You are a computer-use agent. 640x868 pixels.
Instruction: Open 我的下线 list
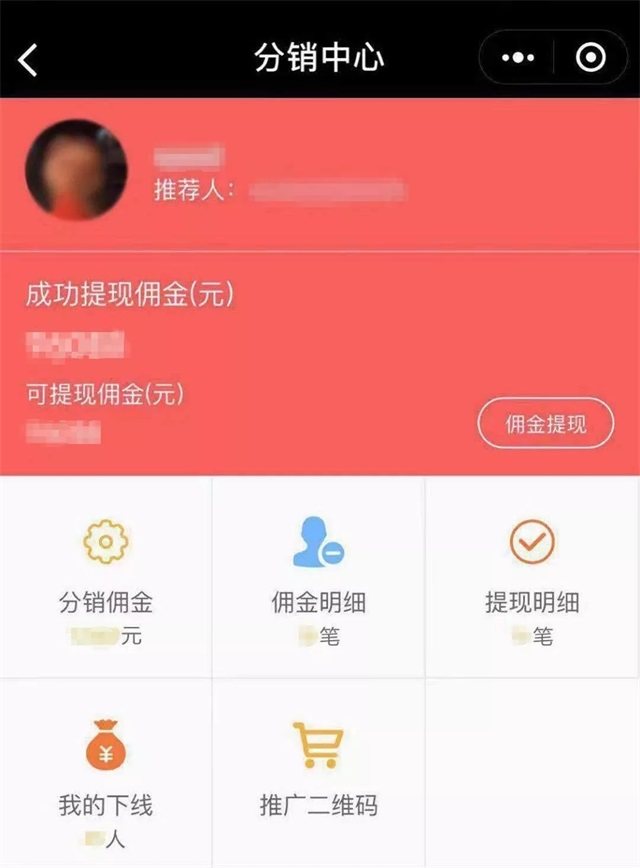point(106,775)
